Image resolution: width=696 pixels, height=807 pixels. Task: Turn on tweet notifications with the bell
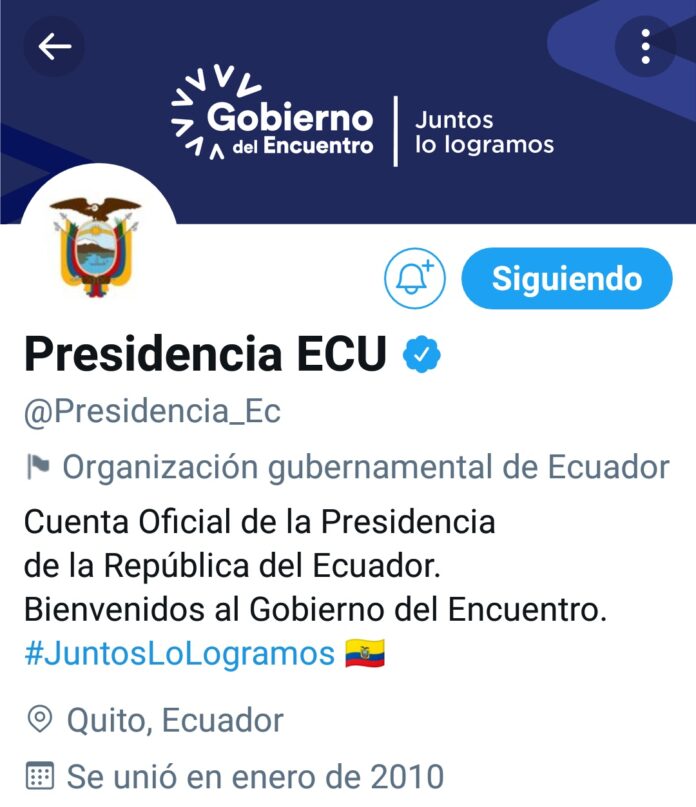[415, 278]
